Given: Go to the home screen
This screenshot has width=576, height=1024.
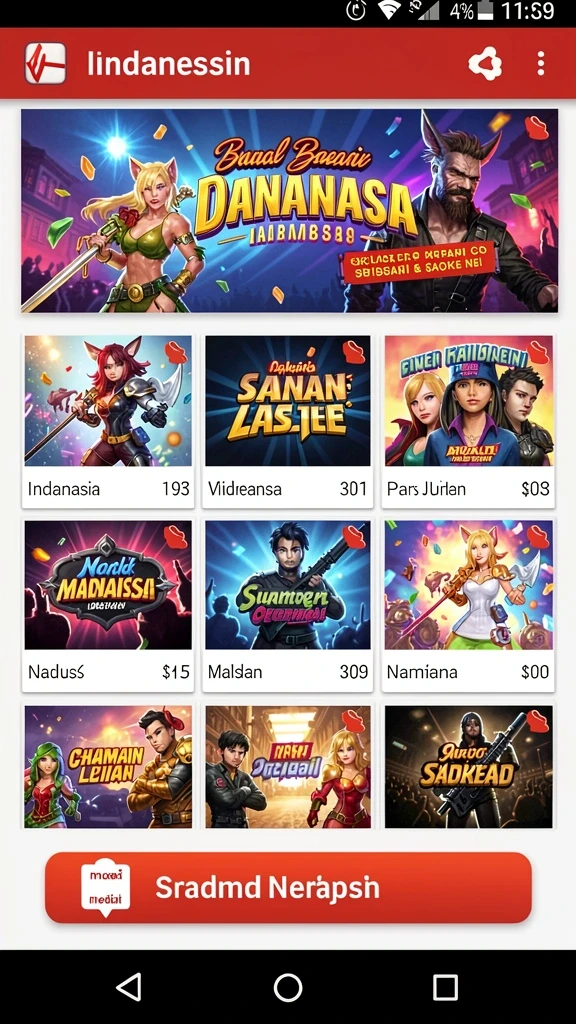Looking at the screenshot, I should [x=288, y=987].
